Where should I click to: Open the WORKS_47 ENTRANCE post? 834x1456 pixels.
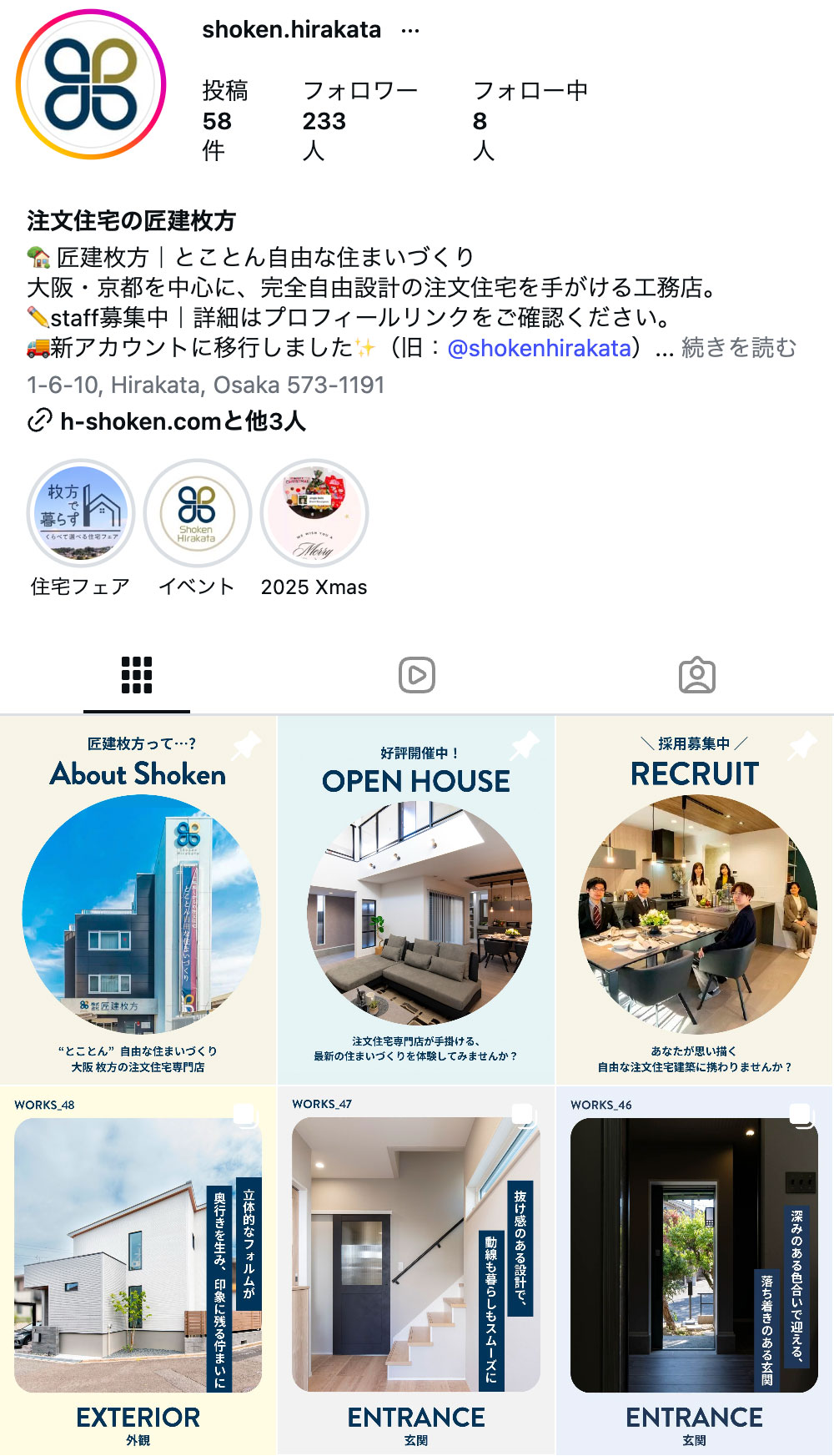(417, 1270)
